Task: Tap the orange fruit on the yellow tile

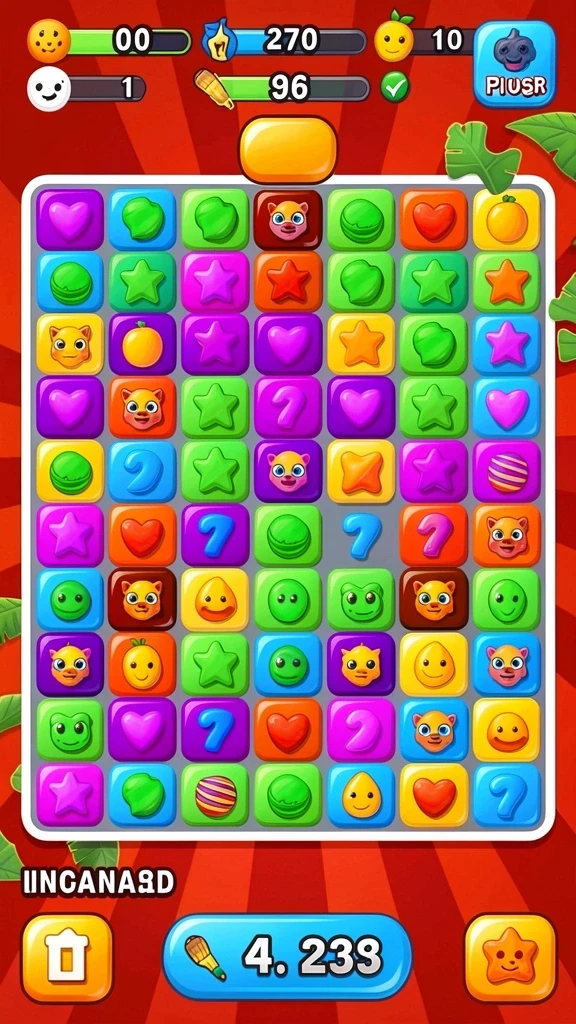Action: [x=507, y=220]
